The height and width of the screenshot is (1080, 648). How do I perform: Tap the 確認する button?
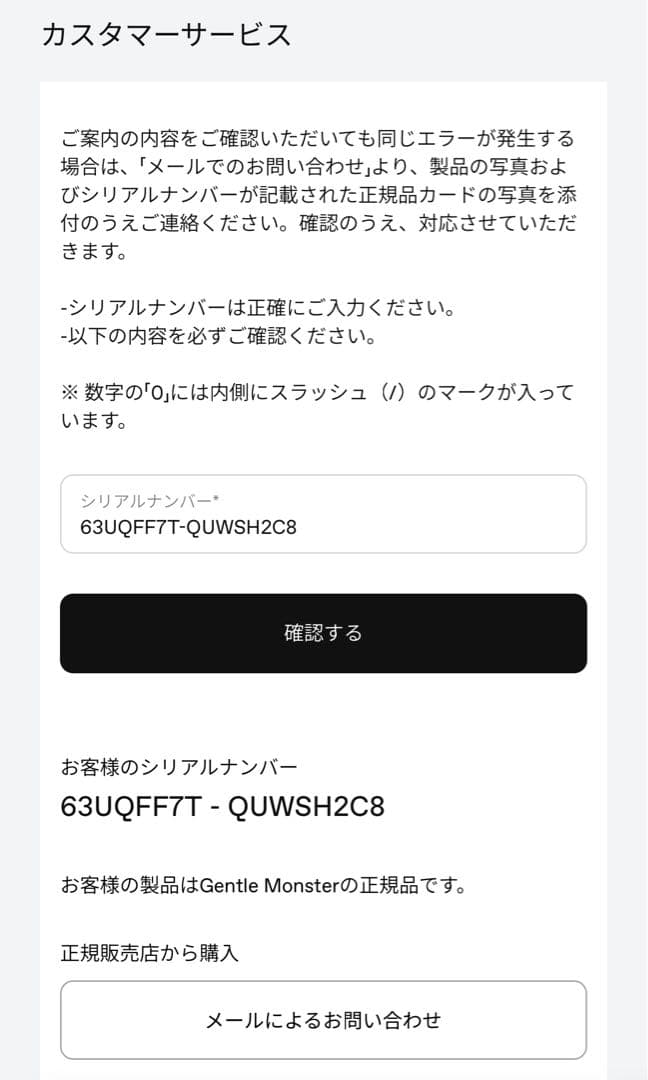pyautogui.click(x=323, y=633)
